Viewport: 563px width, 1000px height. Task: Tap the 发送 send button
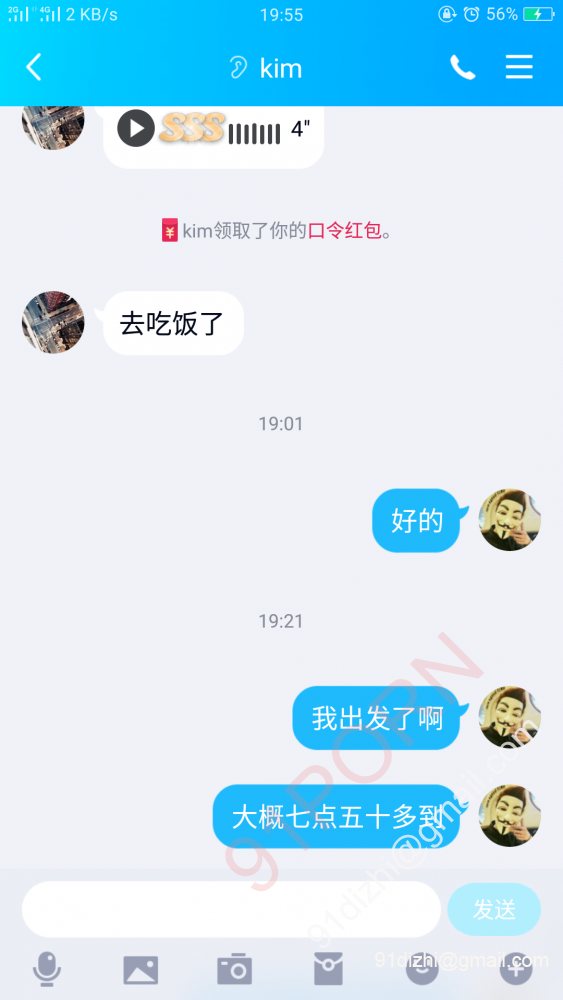pos(494,909)
